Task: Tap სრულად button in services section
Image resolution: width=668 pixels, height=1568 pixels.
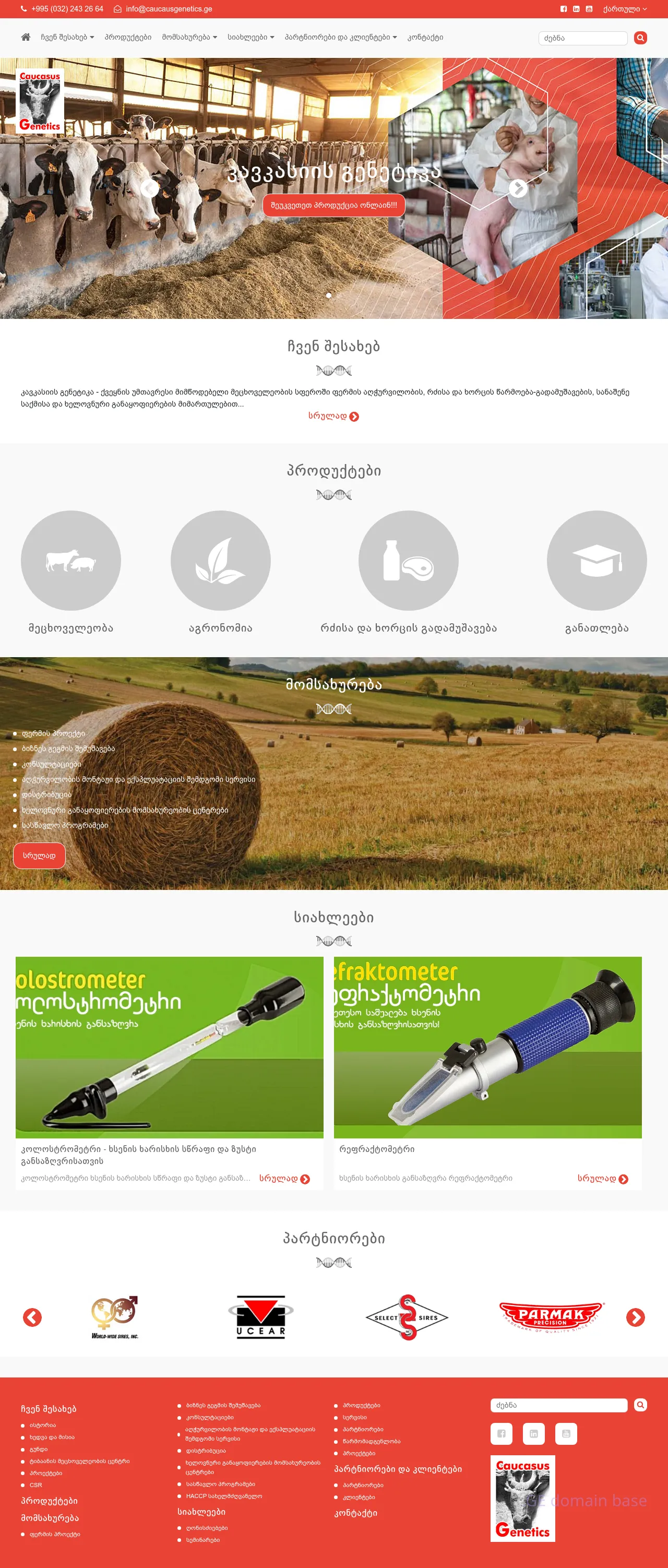Action: click(x=39, y=855)
